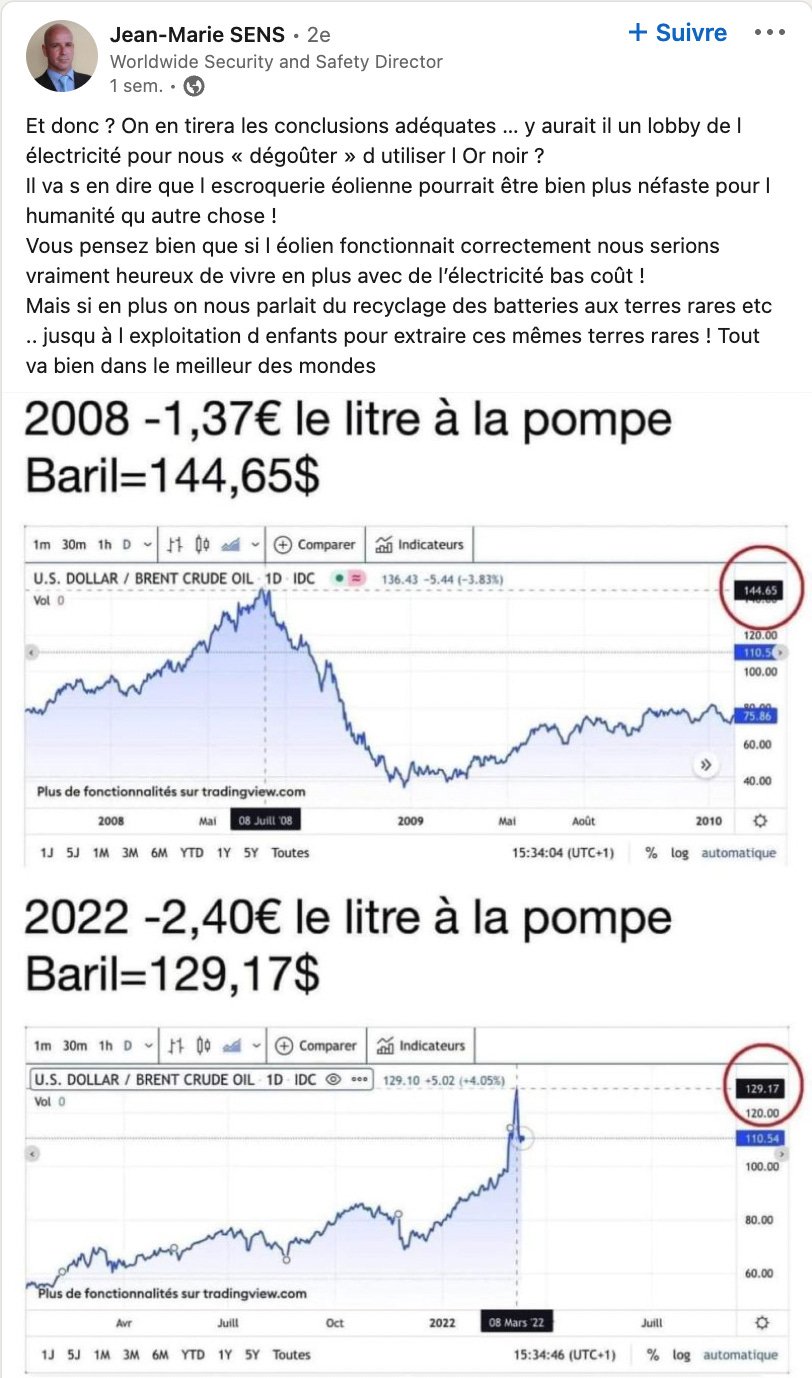Open the post's overflow menu
Screen dimensions: 812x1378
coord(770,33)
